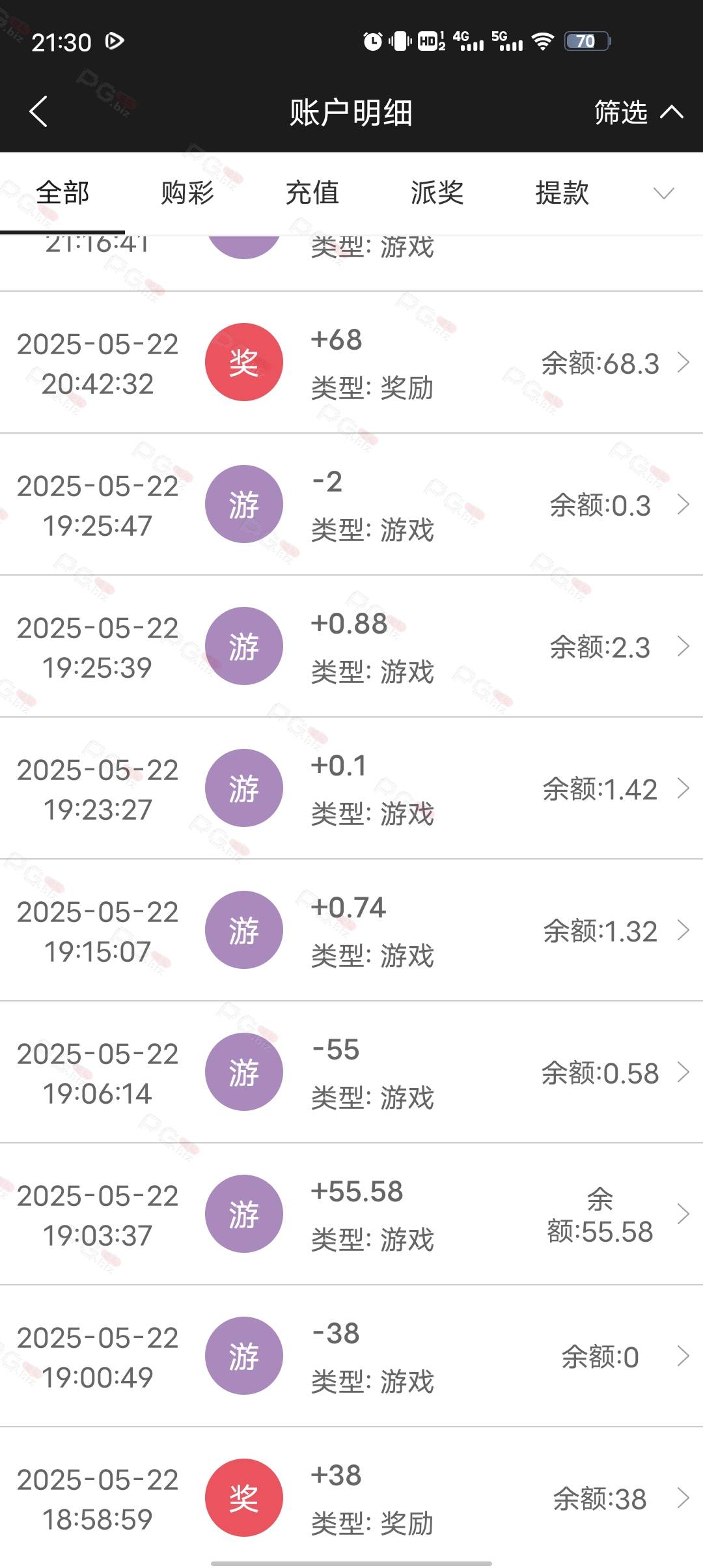Viewport: 703px width, 1568px height.
Task: Switch to the 购彩 tab
Action: point(187,193)
